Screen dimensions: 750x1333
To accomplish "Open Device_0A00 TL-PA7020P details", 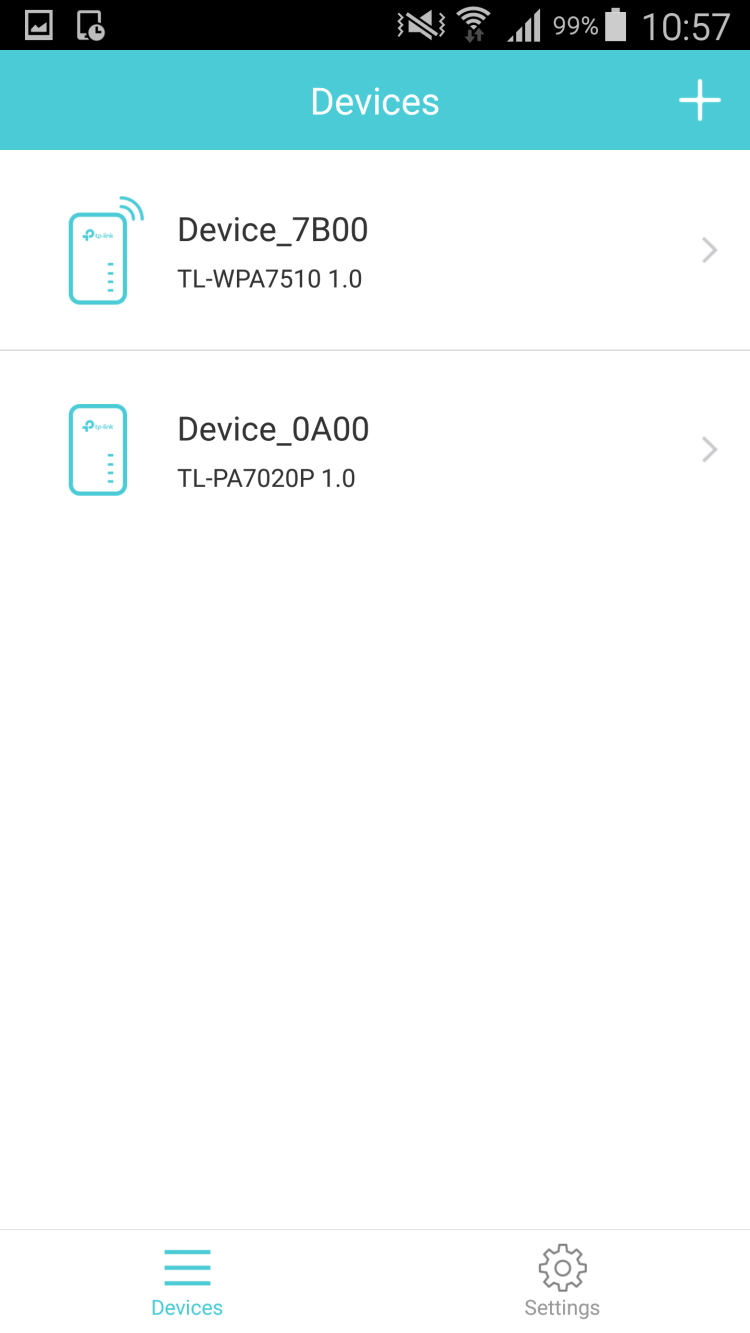I will [375, 450].
